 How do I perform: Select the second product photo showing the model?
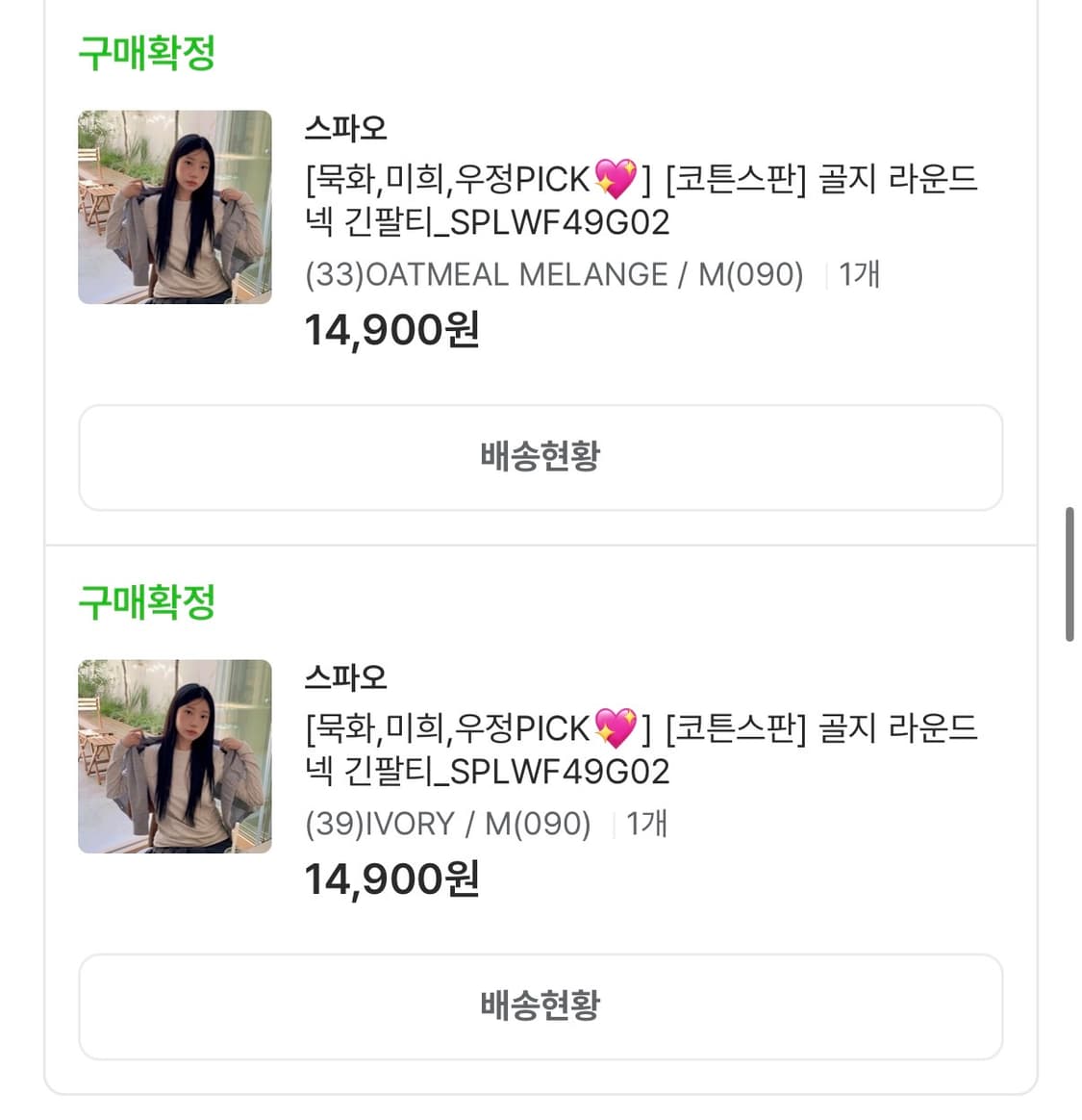(x=175, y=756)
